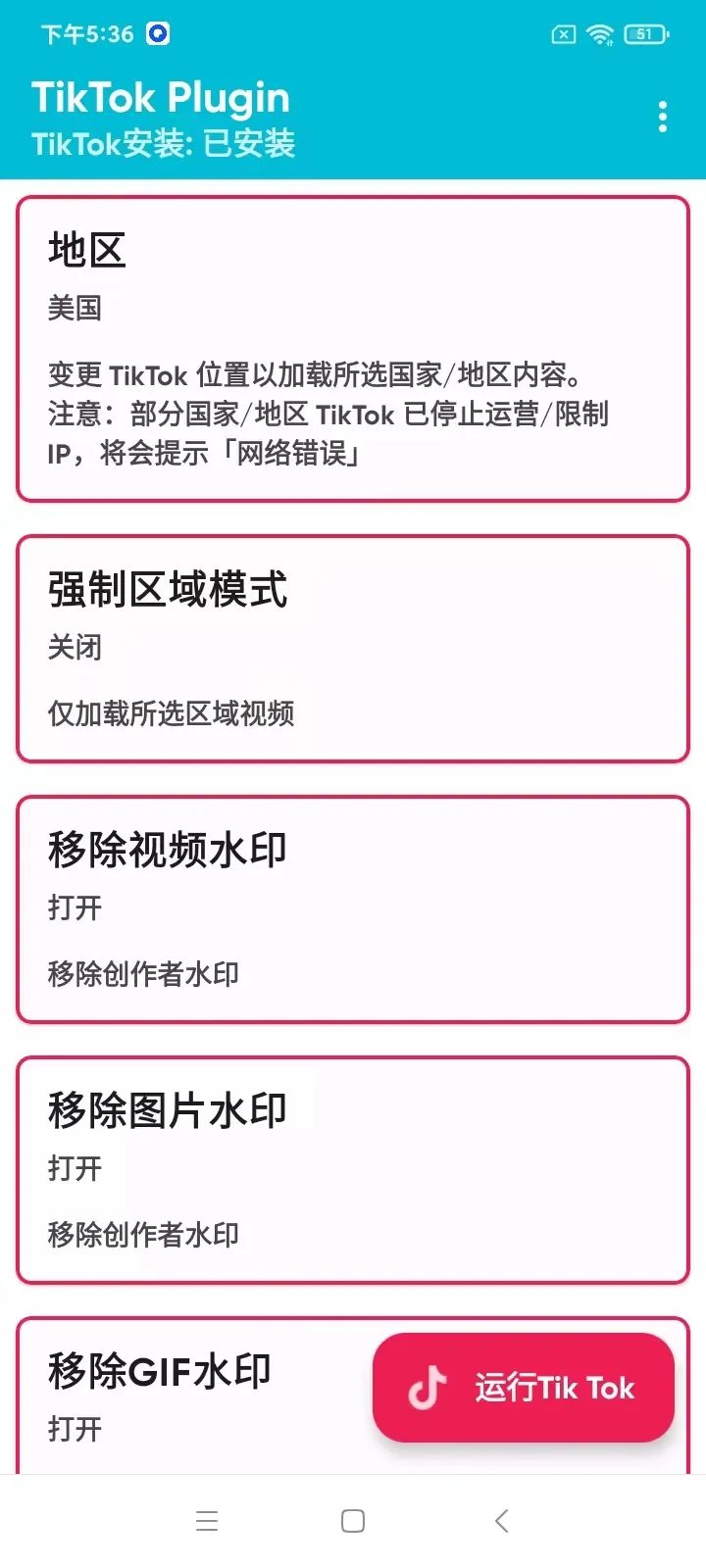Click the TikTok Plugin title in header

161,96
